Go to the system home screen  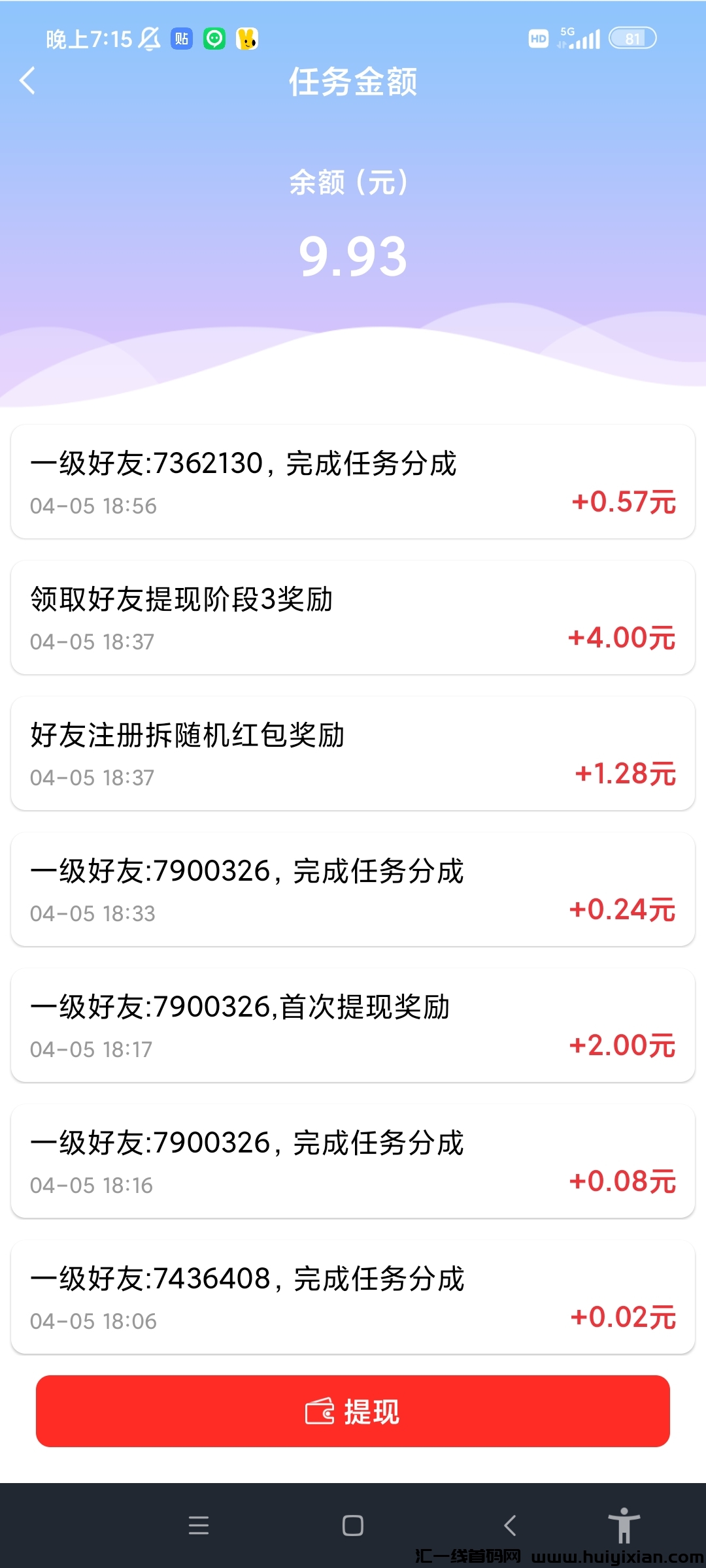pyautogui.click(x=353, y=1526)
